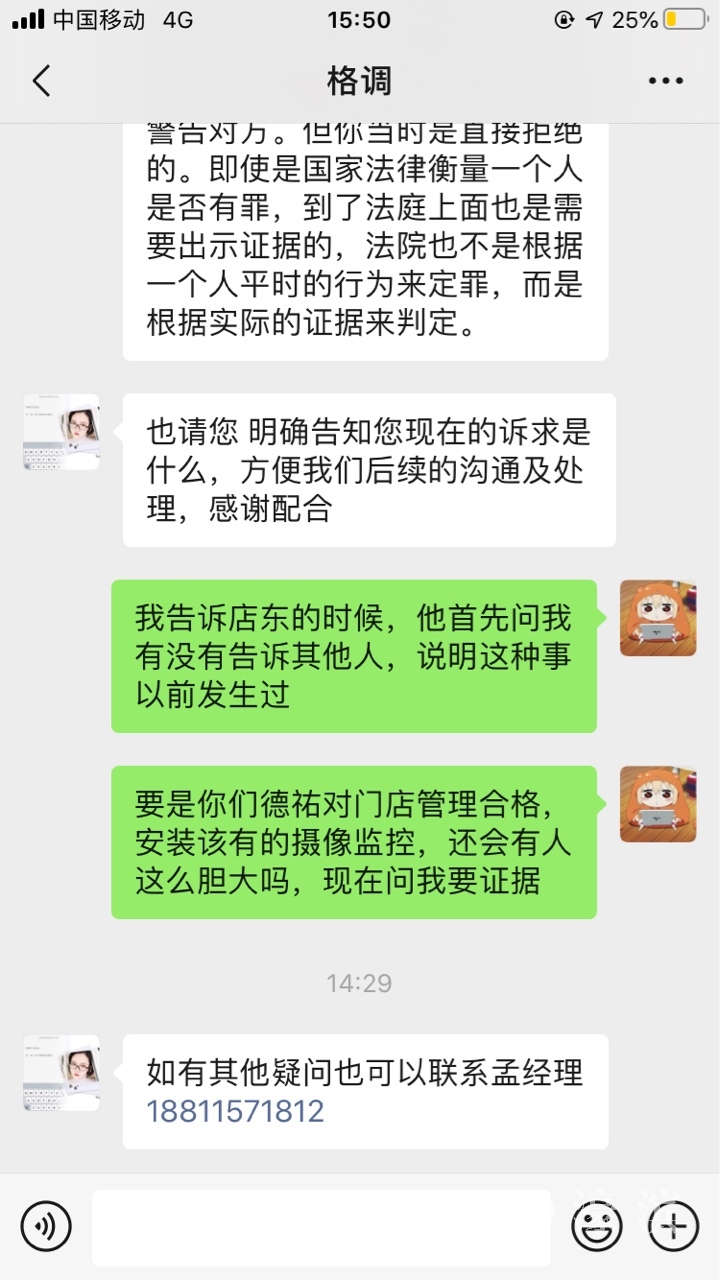Viewport: 720px width, 1280px height.
Task: Open my avatar beside 我告诉店东的时候 message
Action: 657,618
